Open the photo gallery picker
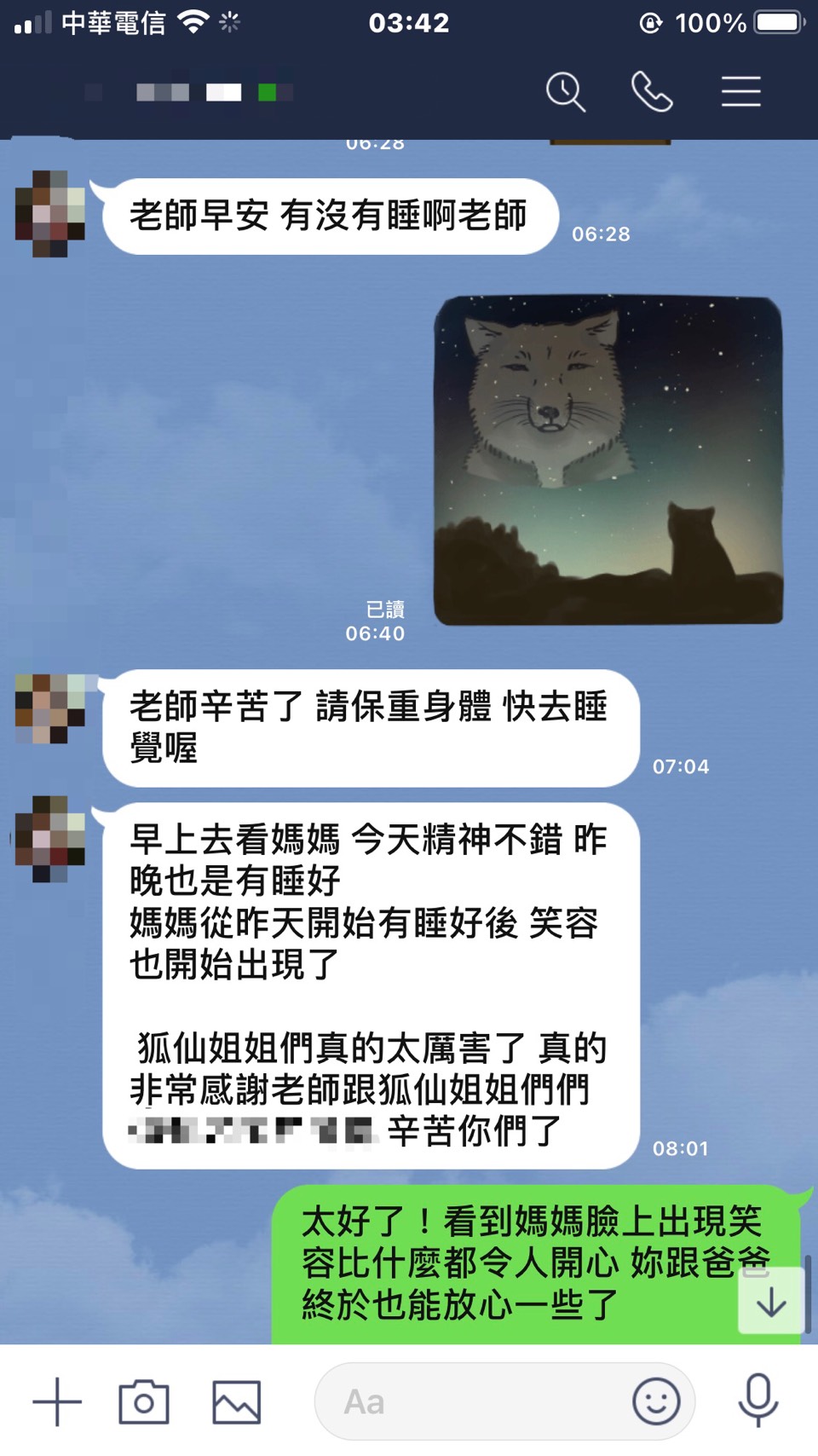 coord(236,1402)
